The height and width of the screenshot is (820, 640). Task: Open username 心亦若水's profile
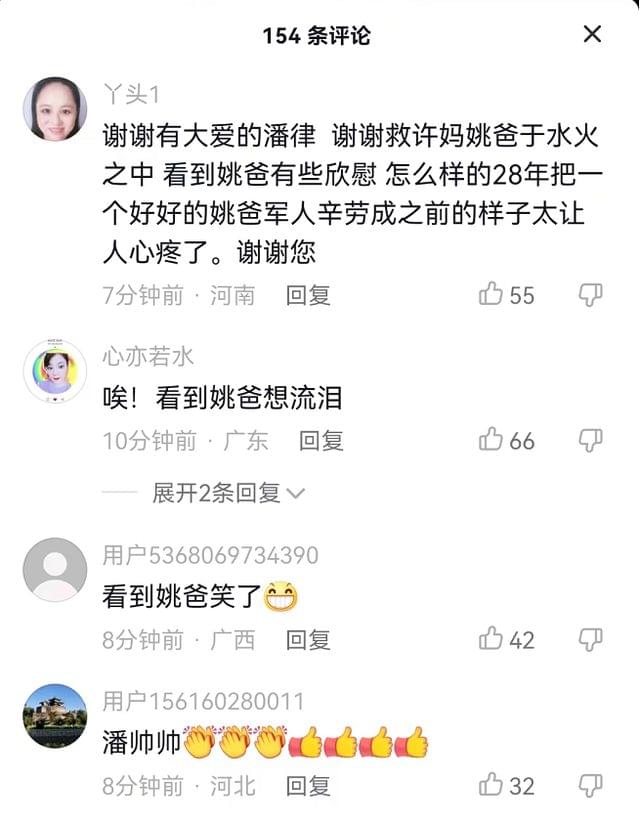[x=148, y=356]
